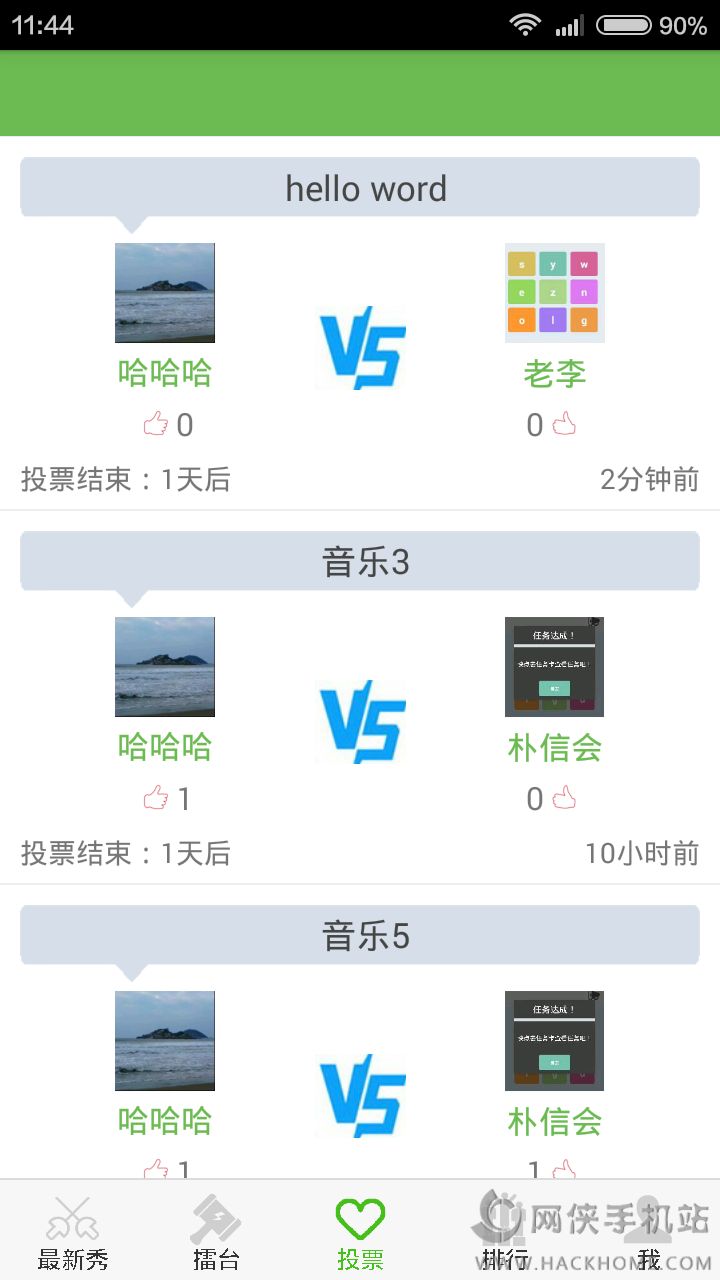Go to the 排行 tab
Viewport: 720px width, 1280px height.
(504, 1232)
